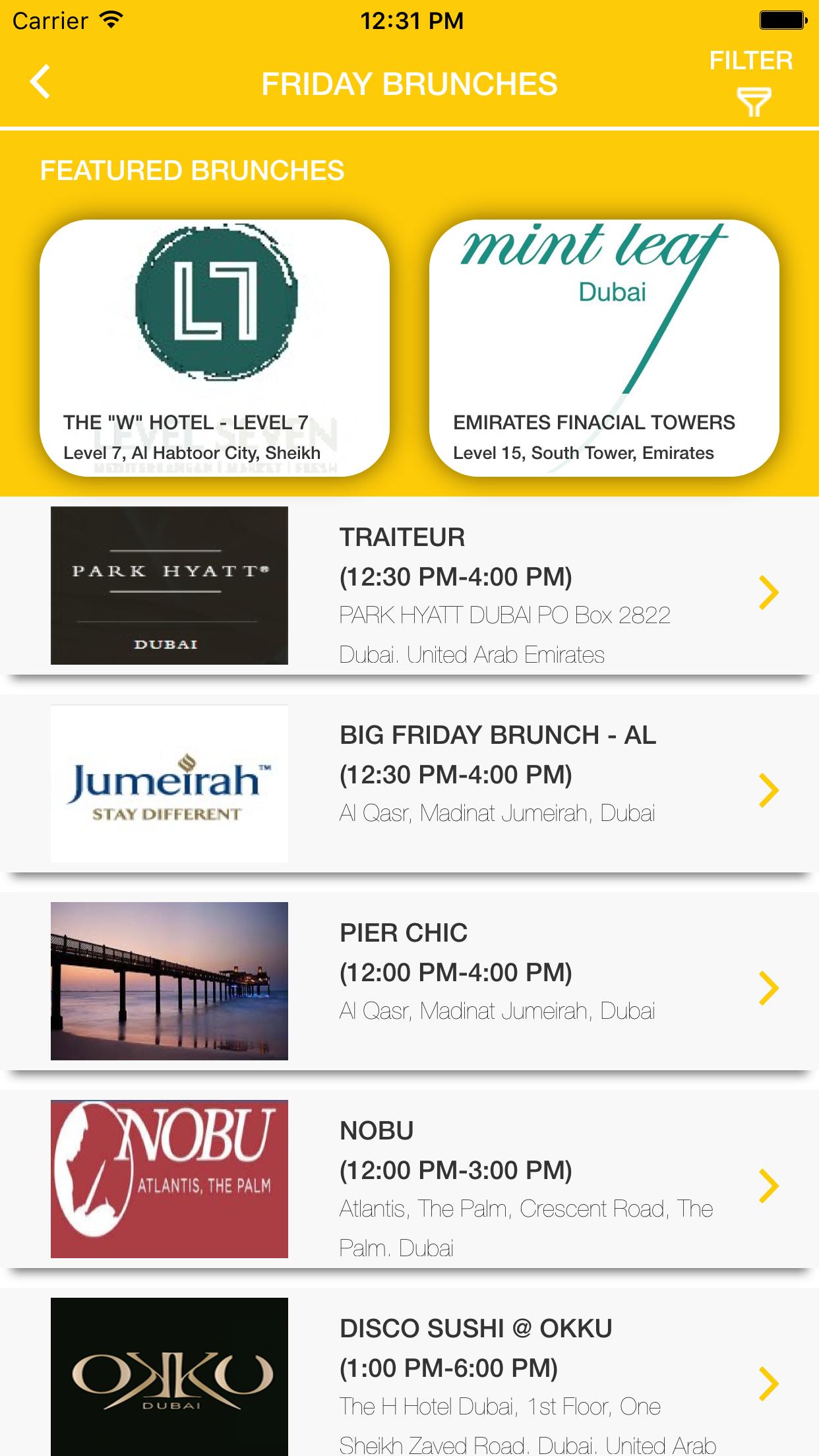Open the Mint Leaf Dubai featured card

pos(604,348)
